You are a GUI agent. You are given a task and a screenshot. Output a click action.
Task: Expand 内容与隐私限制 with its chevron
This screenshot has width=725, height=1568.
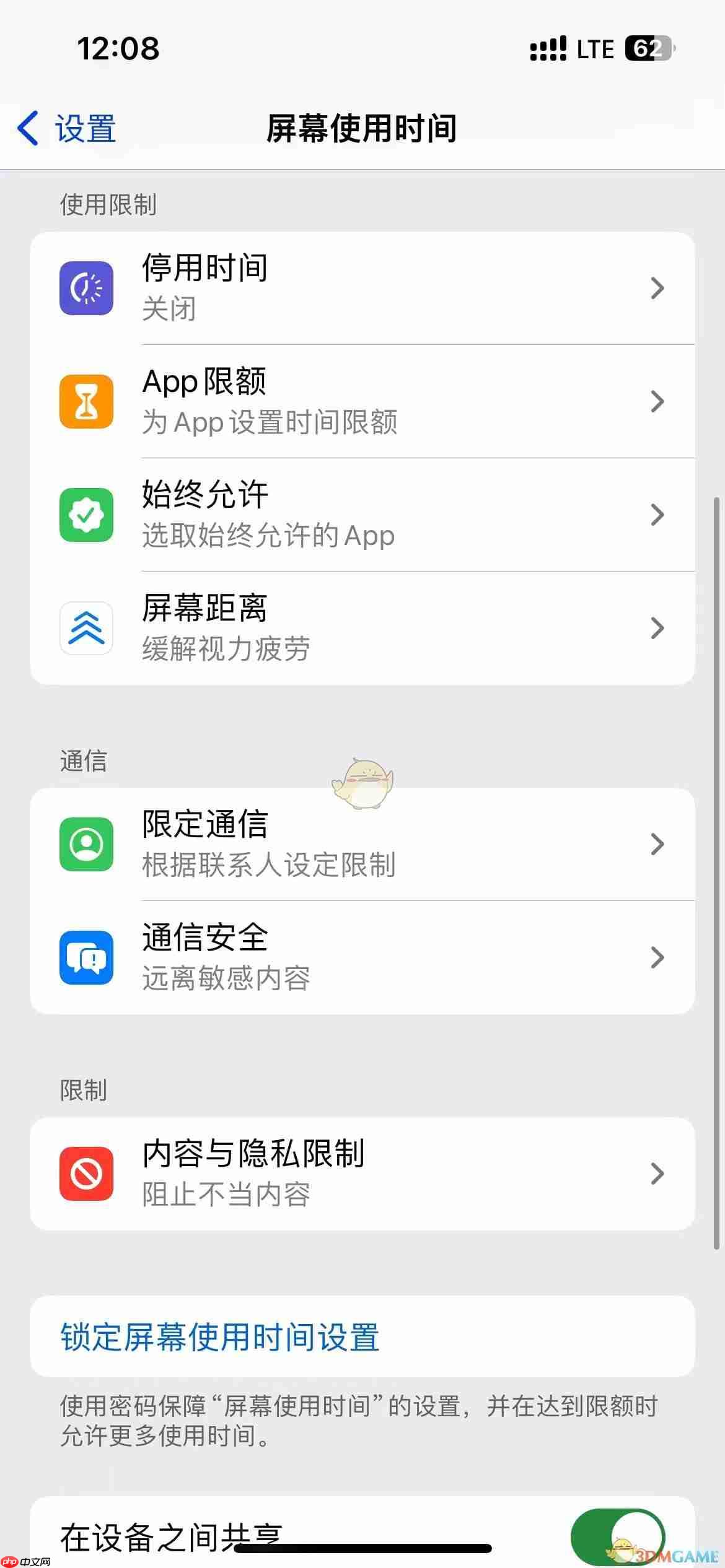[x=658, y=1174]
